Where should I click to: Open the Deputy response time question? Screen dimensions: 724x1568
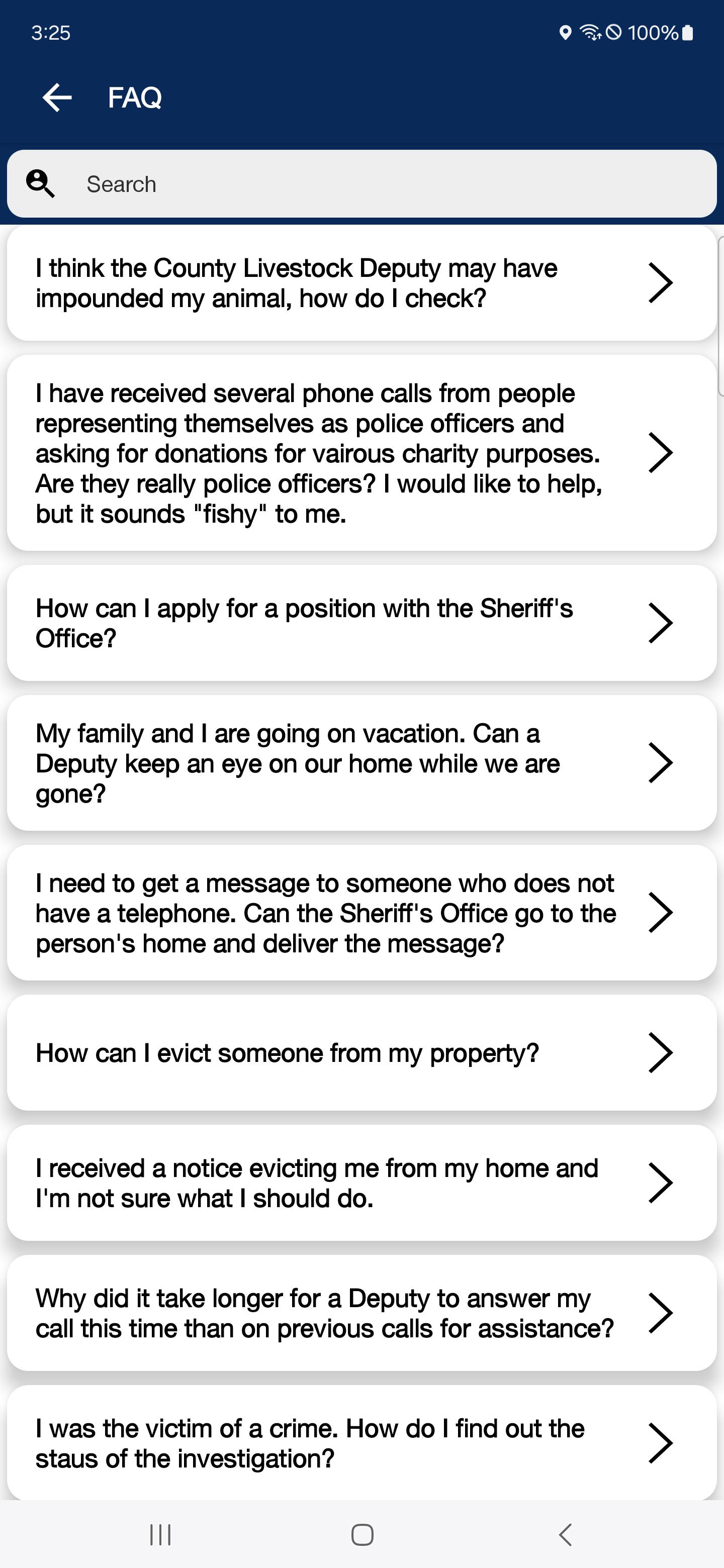point(361,1313)
